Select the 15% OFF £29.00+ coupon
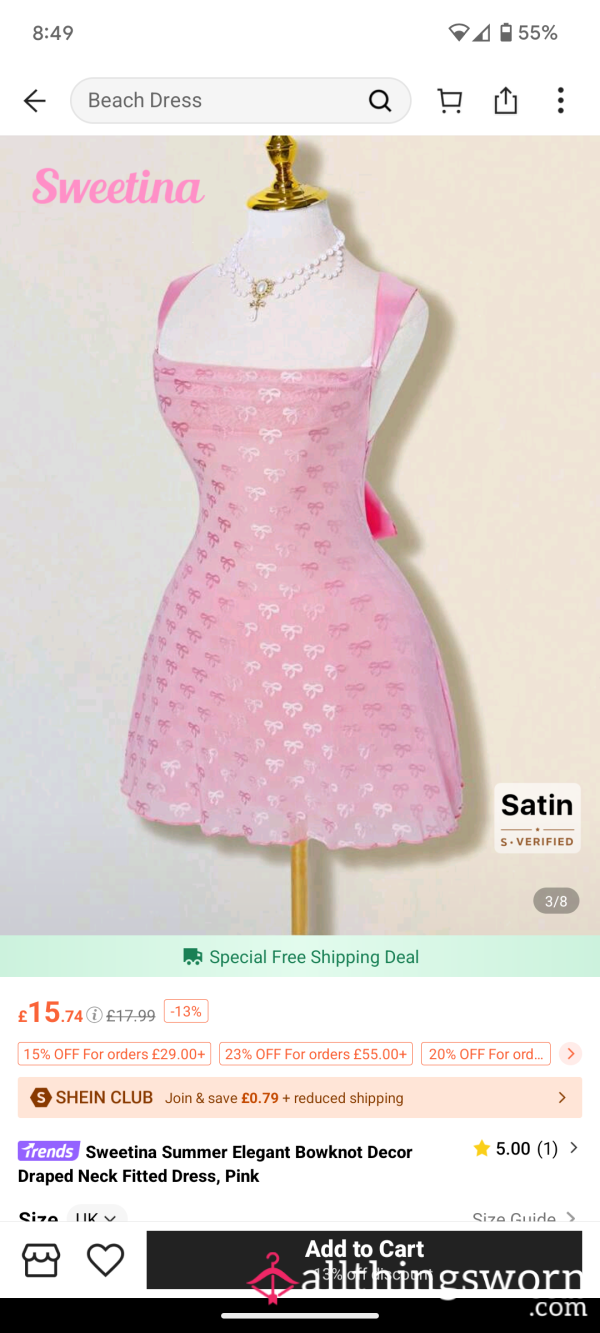Screen dimensions: 600x1333 point(115,1053)
